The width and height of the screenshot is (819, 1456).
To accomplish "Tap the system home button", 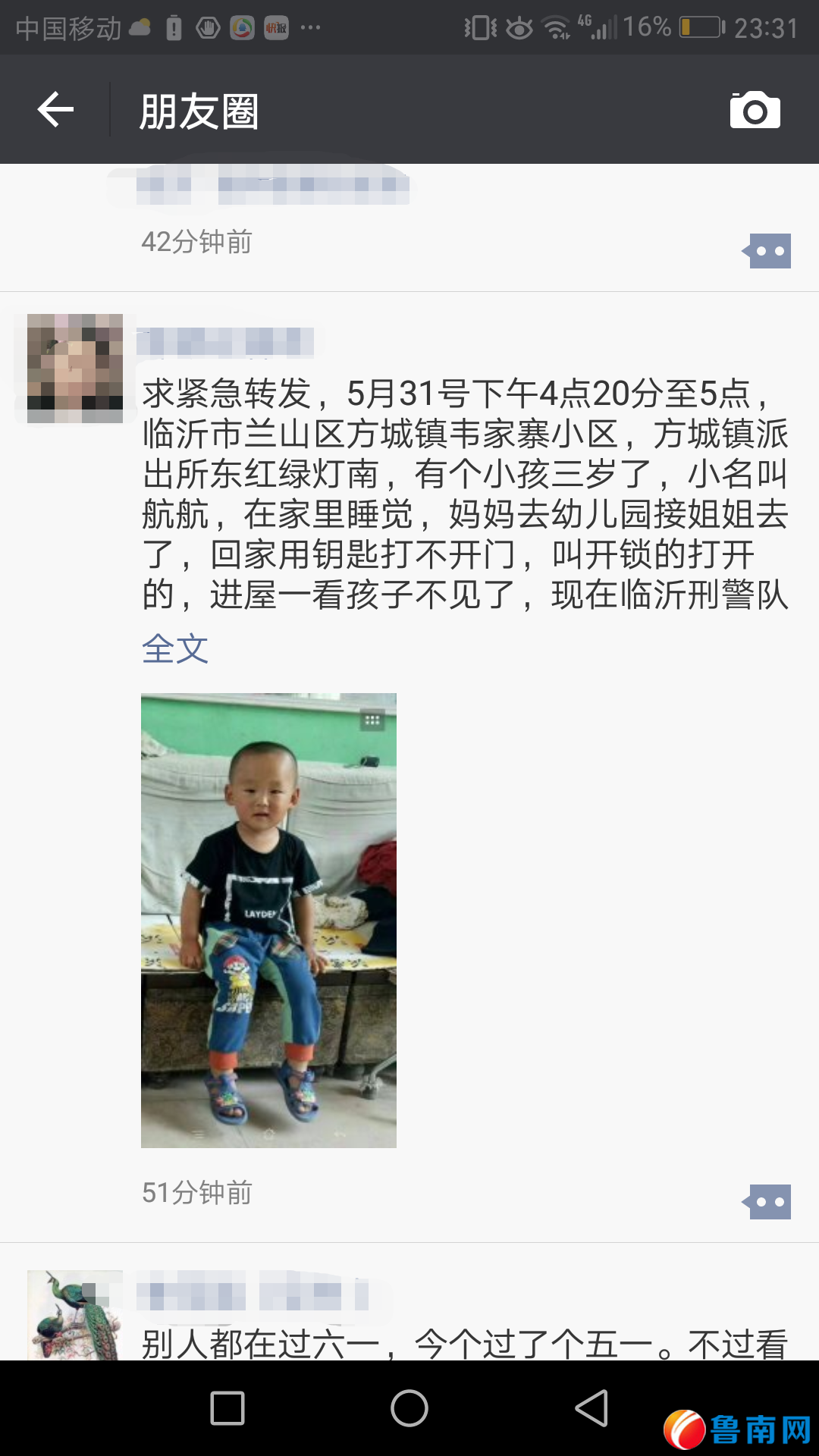I will (409, 1408).
